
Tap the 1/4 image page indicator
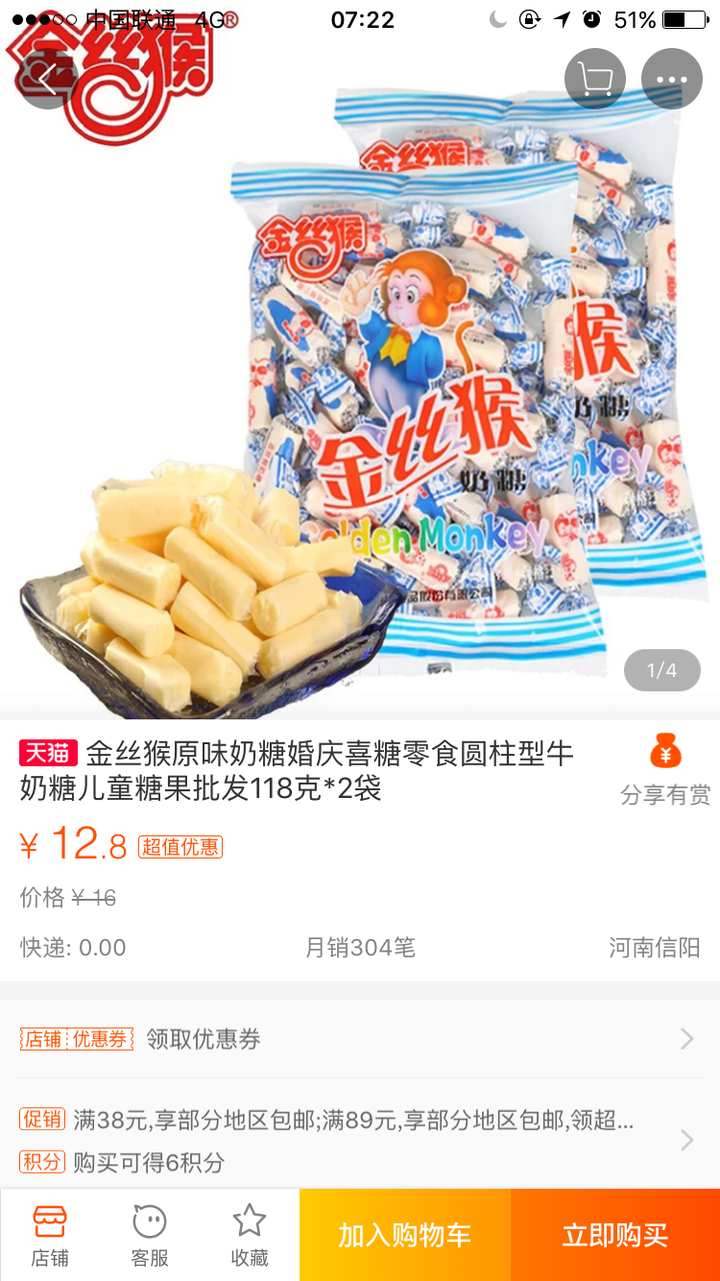[663, 669]
